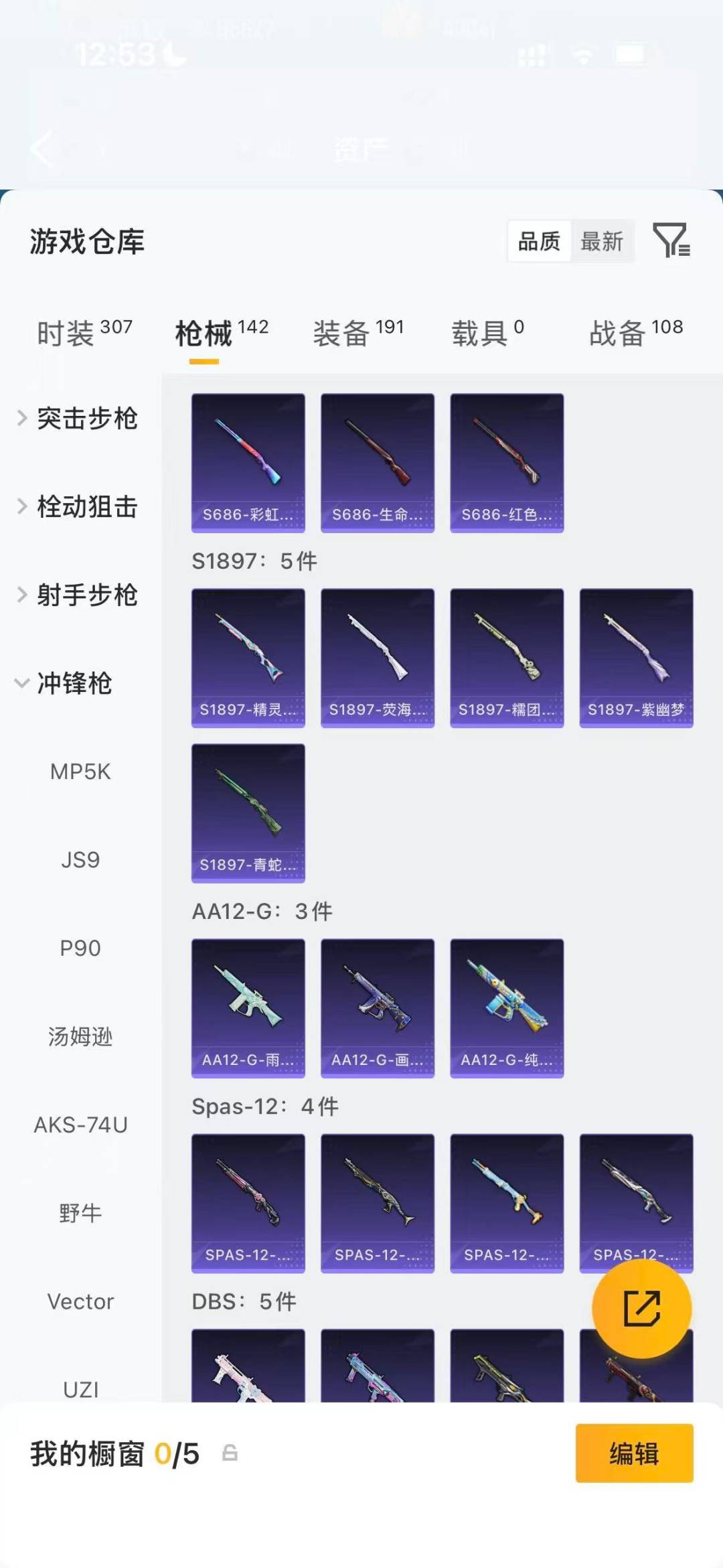Open the S1897-青蛇 skin card
Screen dimensions: 723x1568
pyautogui.click(x=248, y=812)
